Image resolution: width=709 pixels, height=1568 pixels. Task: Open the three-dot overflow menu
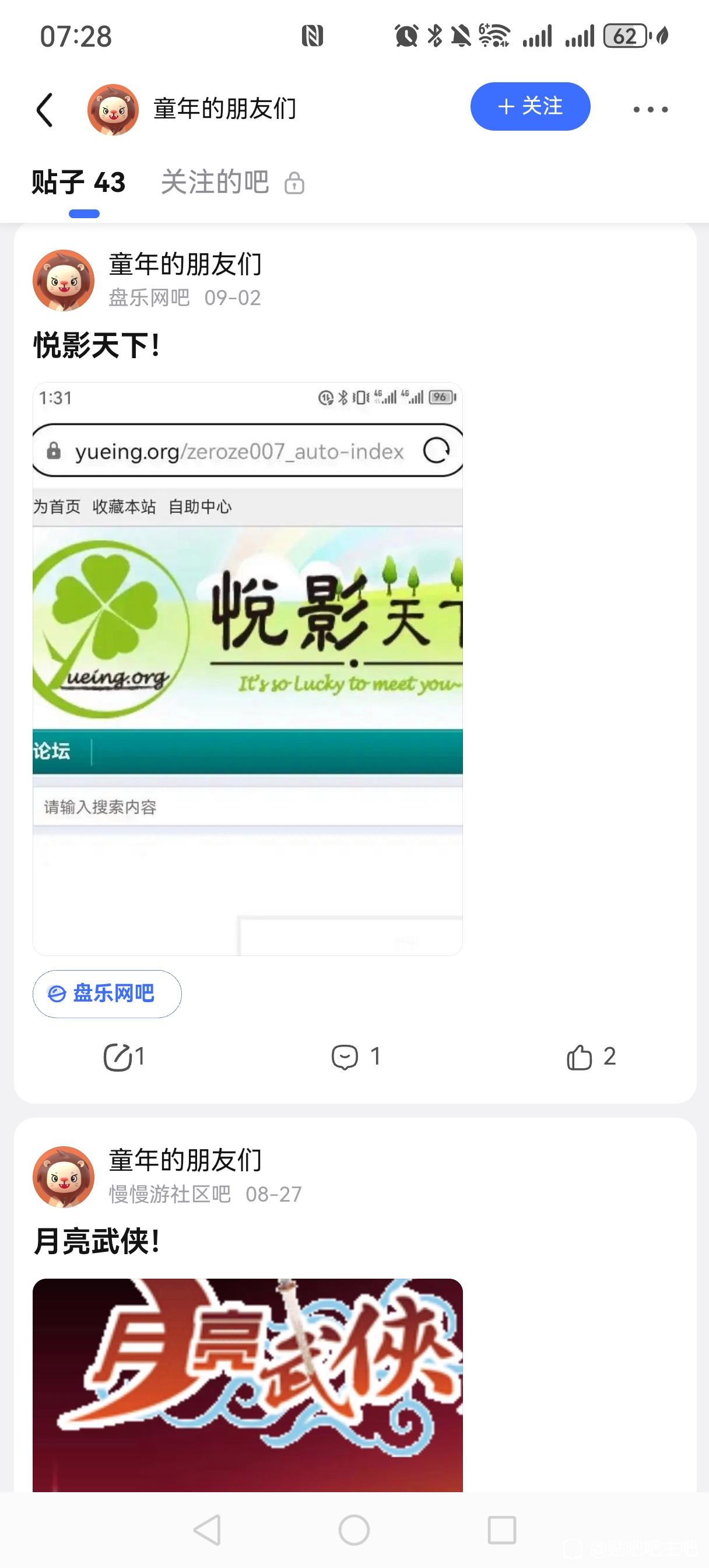650,110
